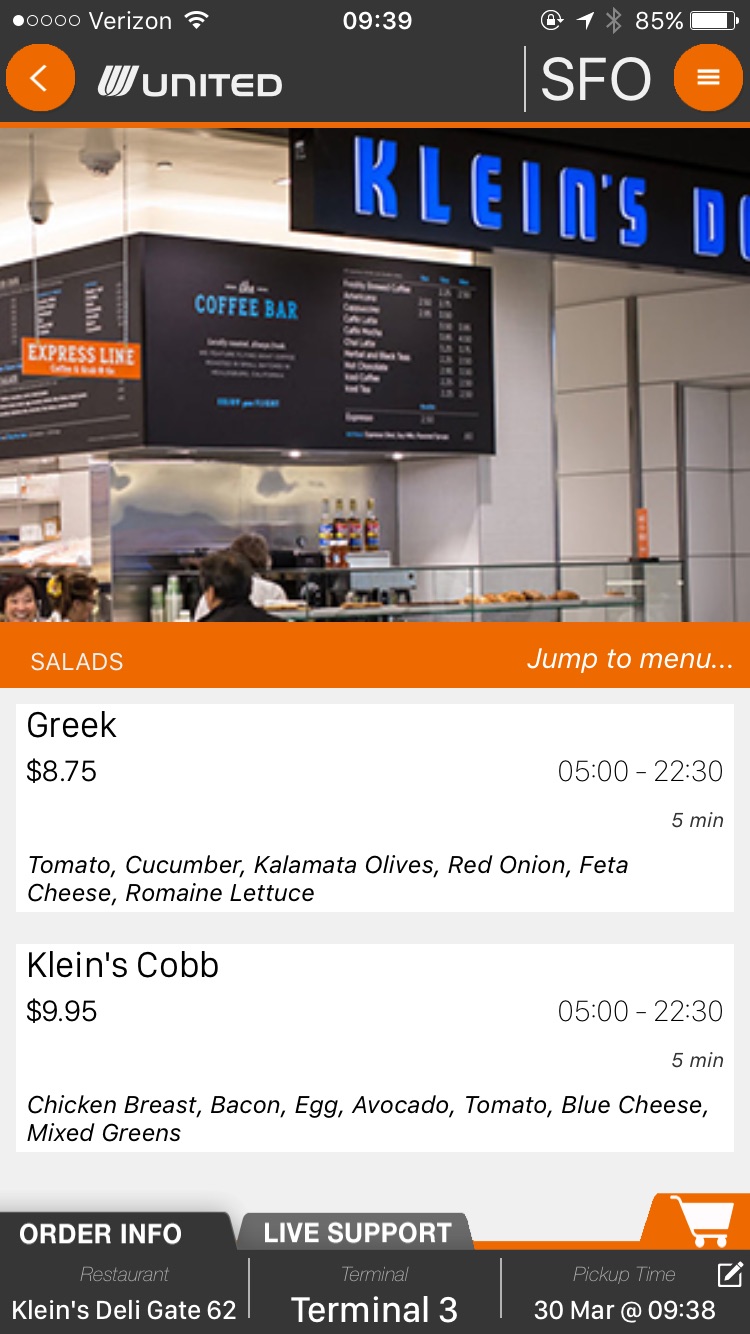Select the Greek salad item

pos(375,808)
